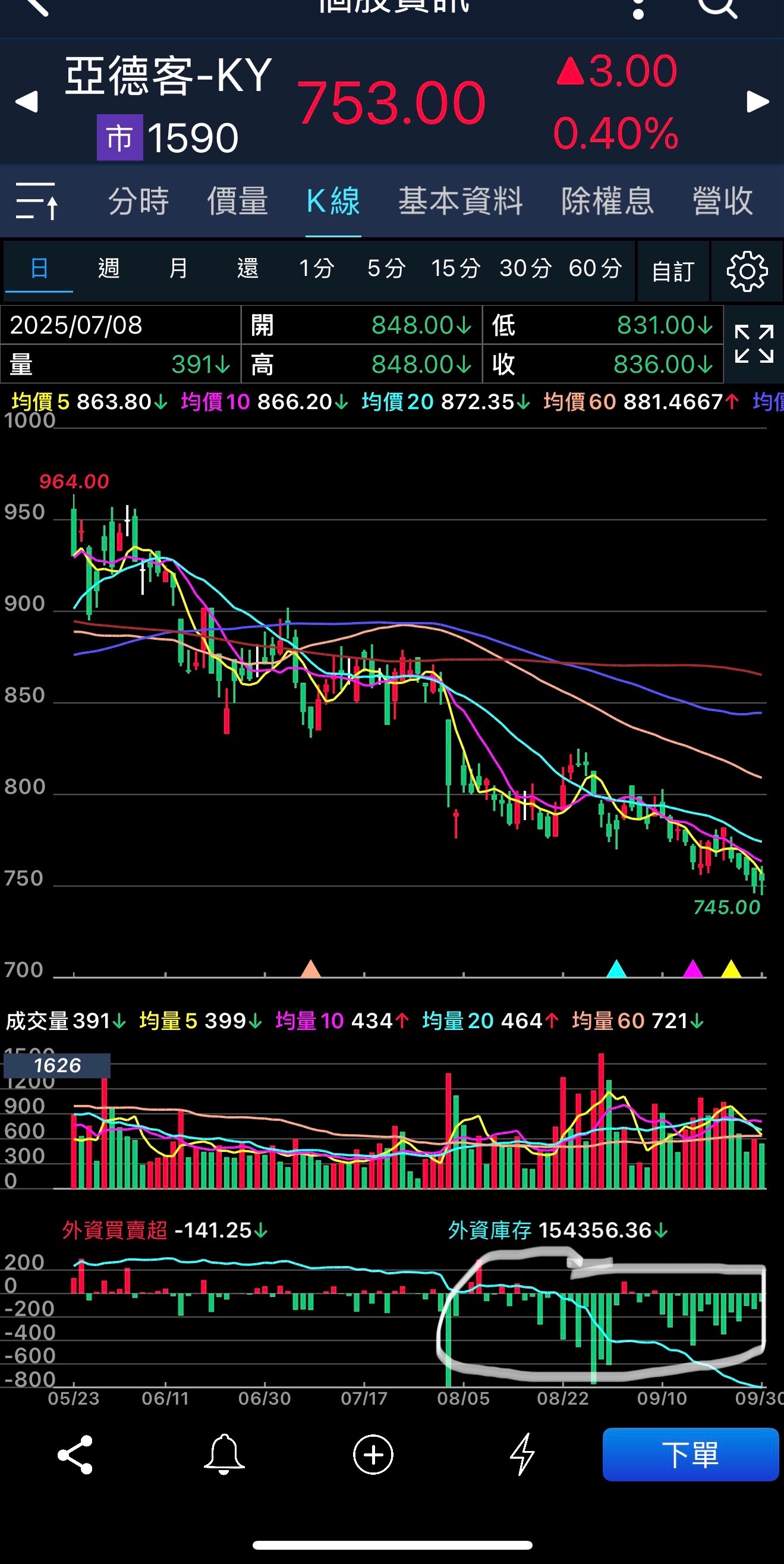
Task: Open the 除權息 tab
Action: coord(607,201)
